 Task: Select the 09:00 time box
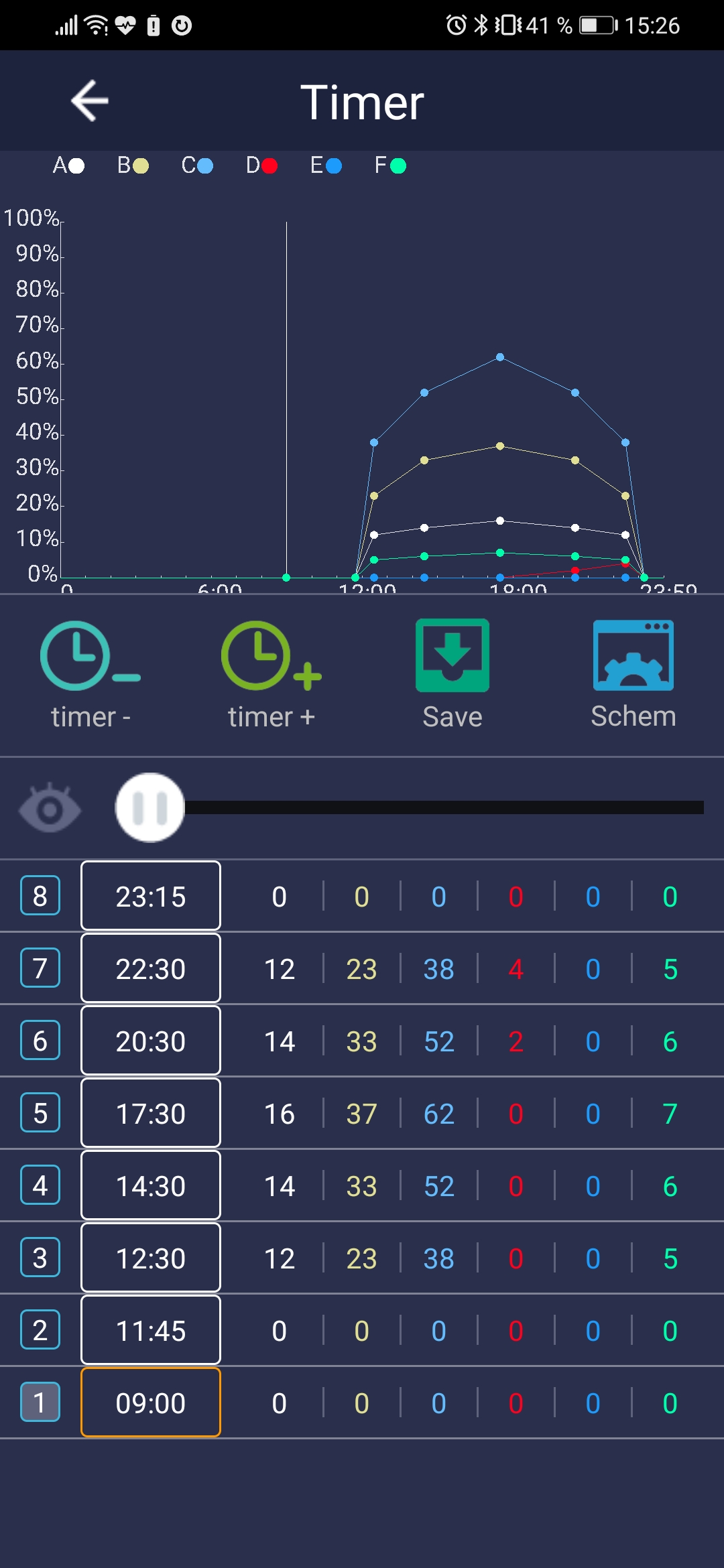(151, 1403)
